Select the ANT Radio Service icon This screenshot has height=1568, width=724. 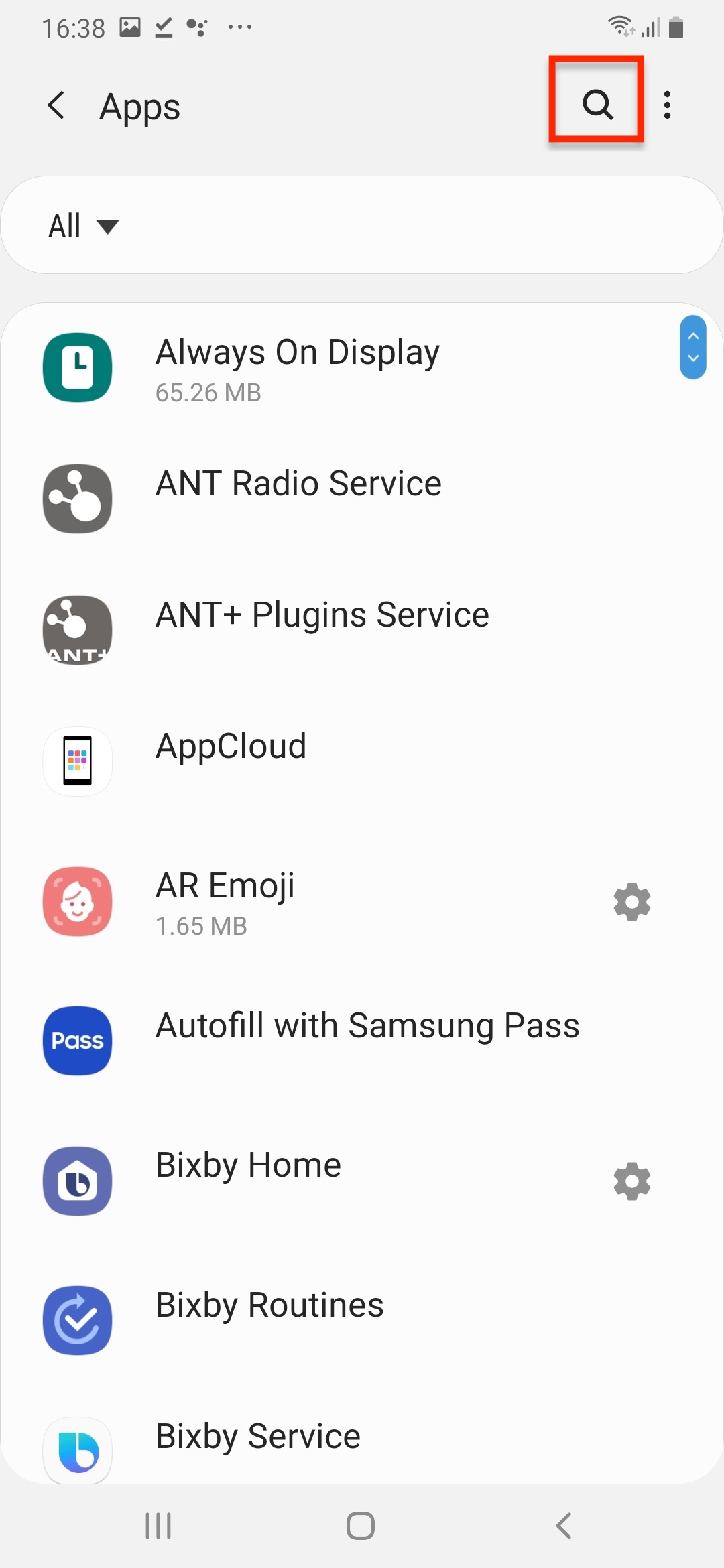[x=77, y=499]
